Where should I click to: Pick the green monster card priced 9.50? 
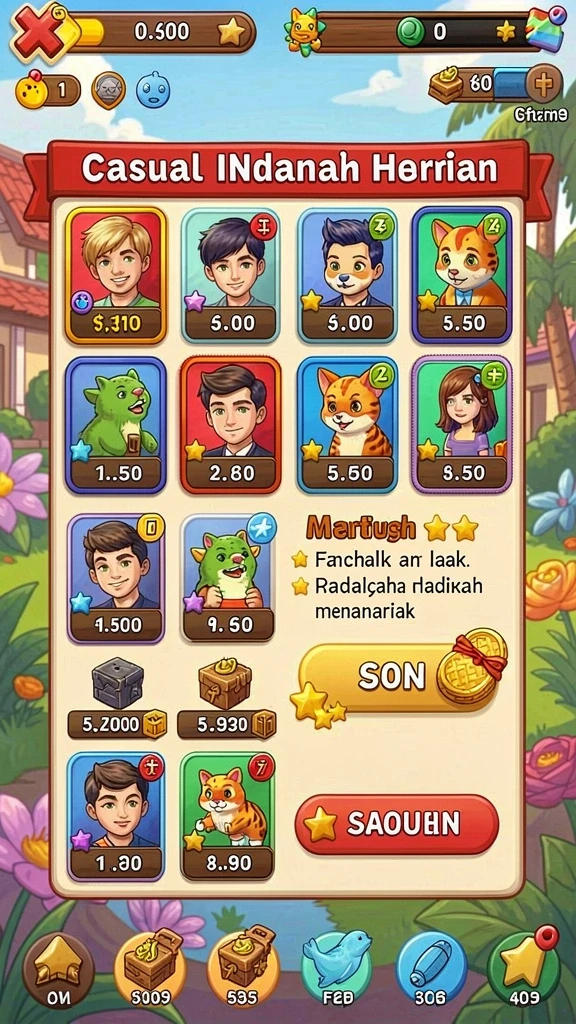point(229,578)
